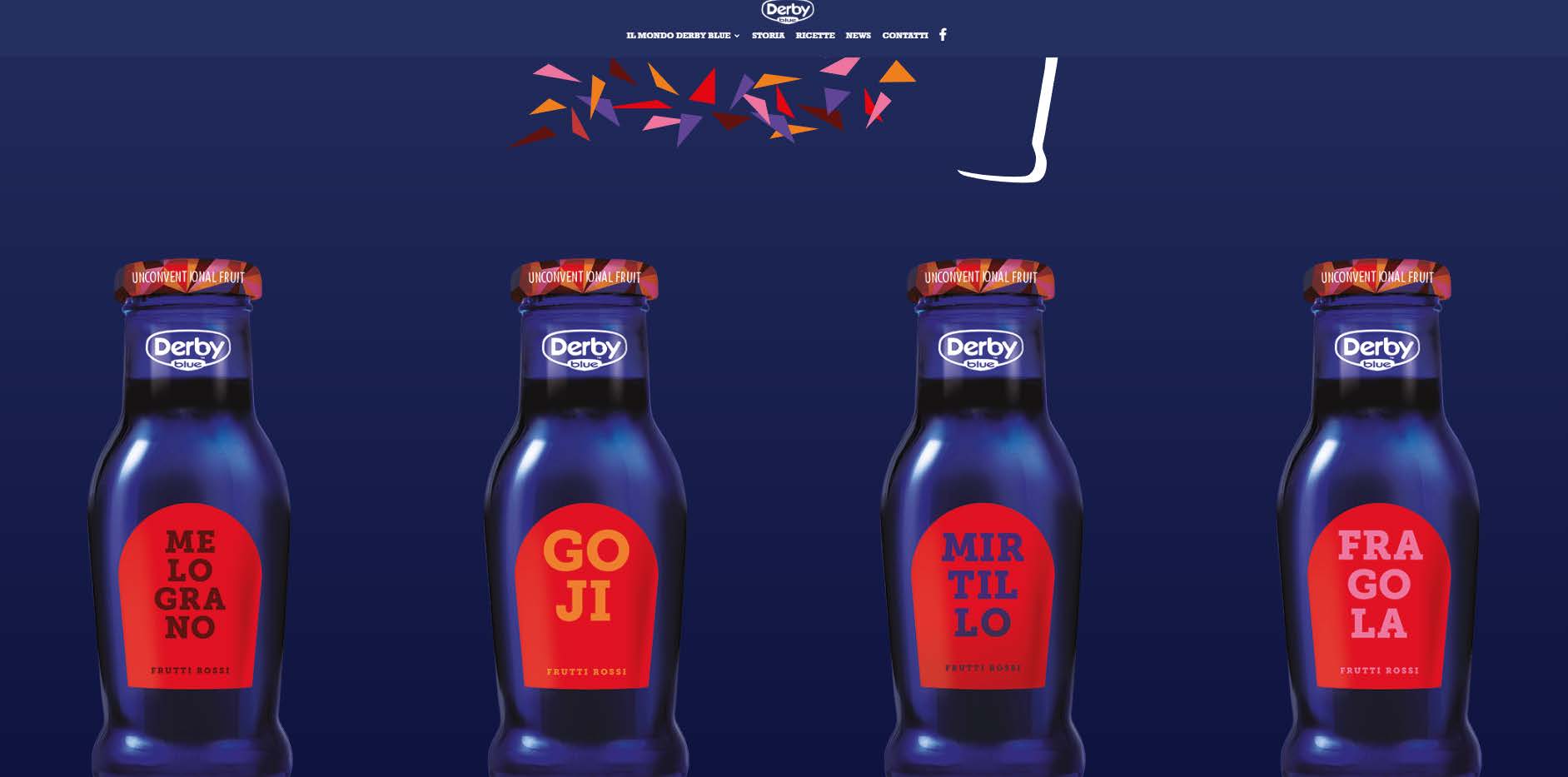Open the Derby Blue logo home link

pos(787,11)
